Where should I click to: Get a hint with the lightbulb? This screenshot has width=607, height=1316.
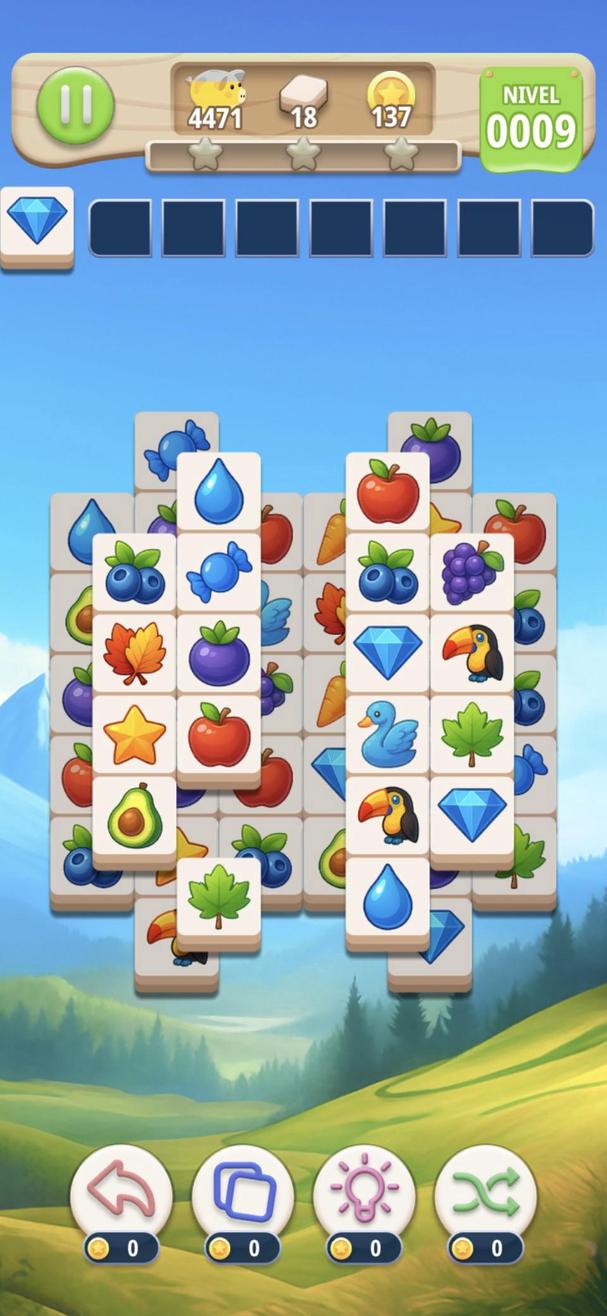coord(364,1194)
